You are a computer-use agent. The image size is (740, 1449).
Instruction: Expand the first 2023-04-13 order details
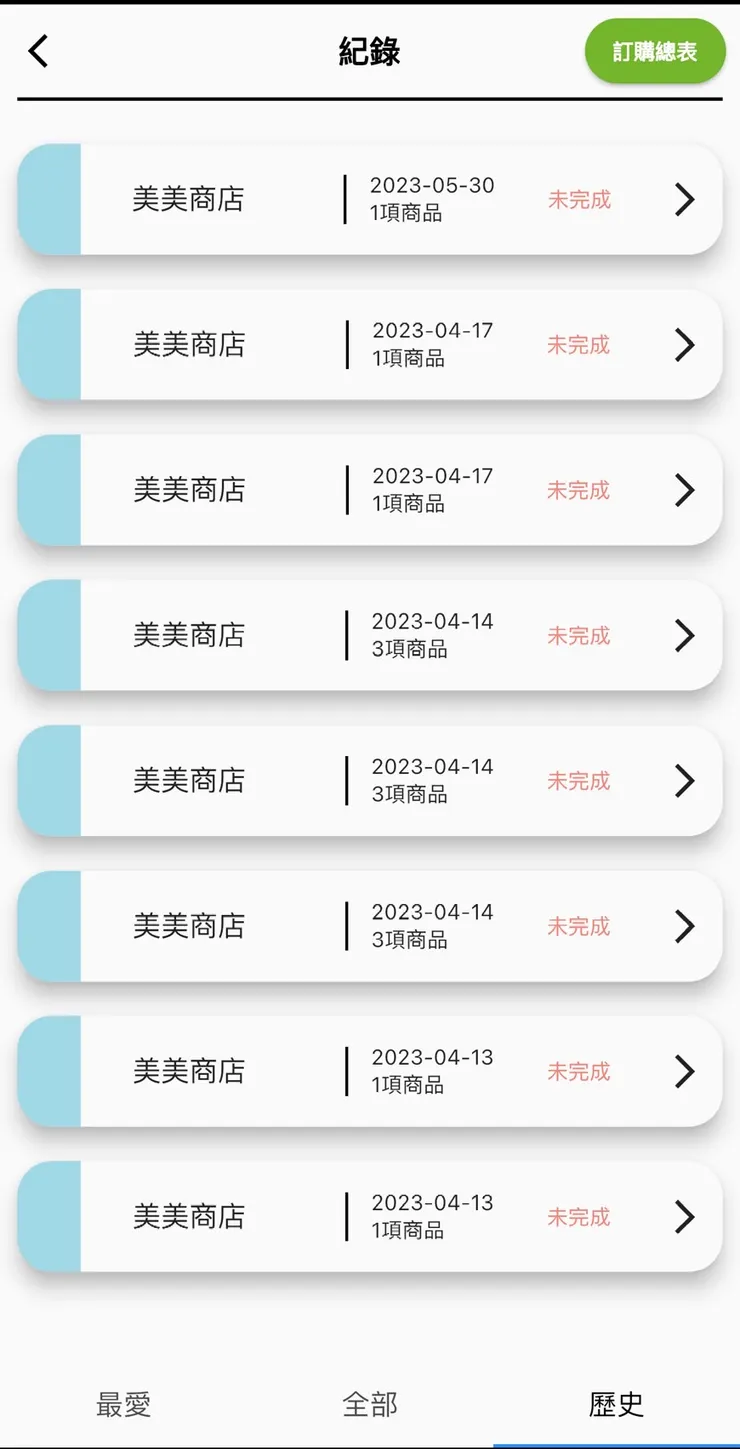coord(685,1071)
